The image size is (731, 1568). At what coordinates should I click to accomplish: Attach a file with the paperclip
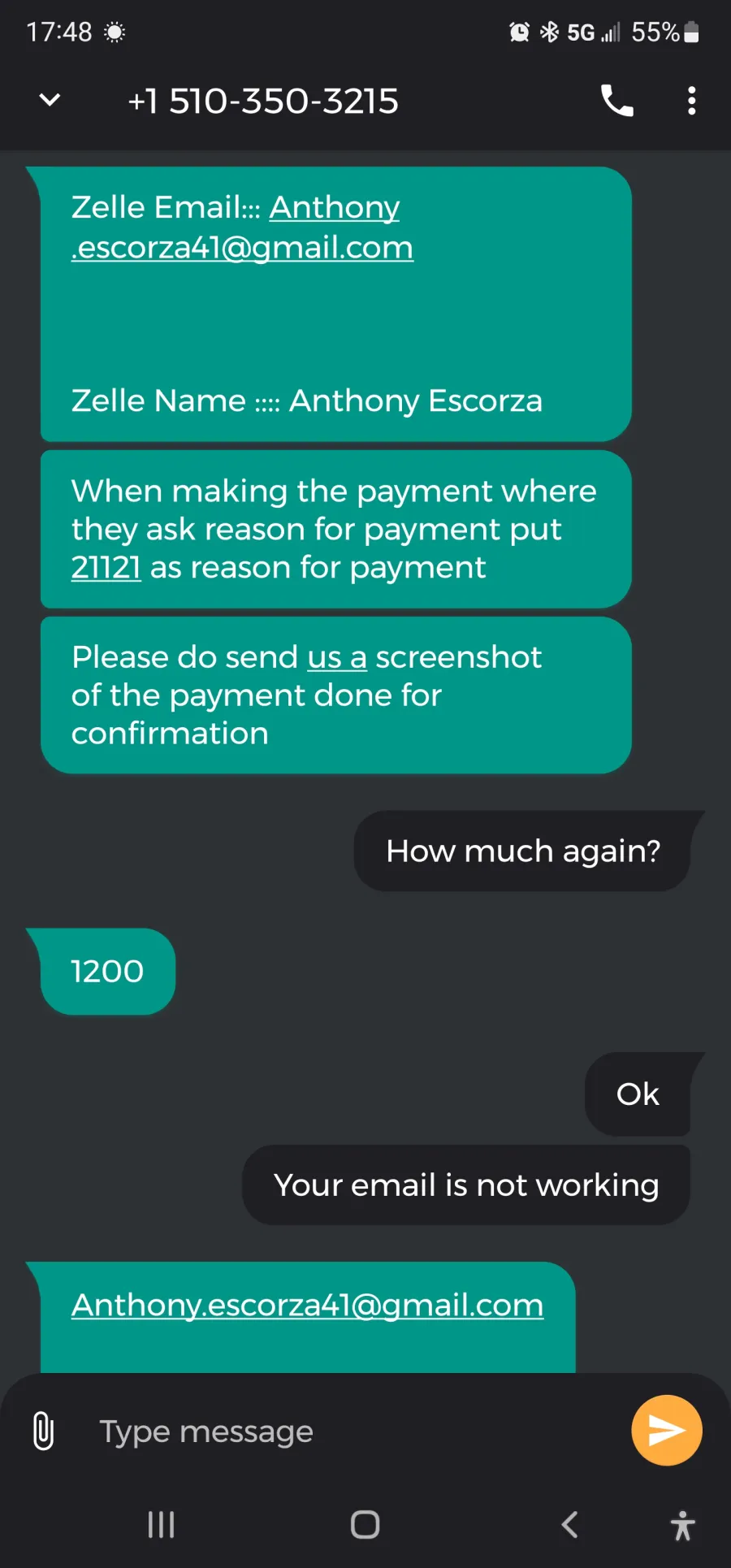pyautogui.click(x=44, y=1431)
